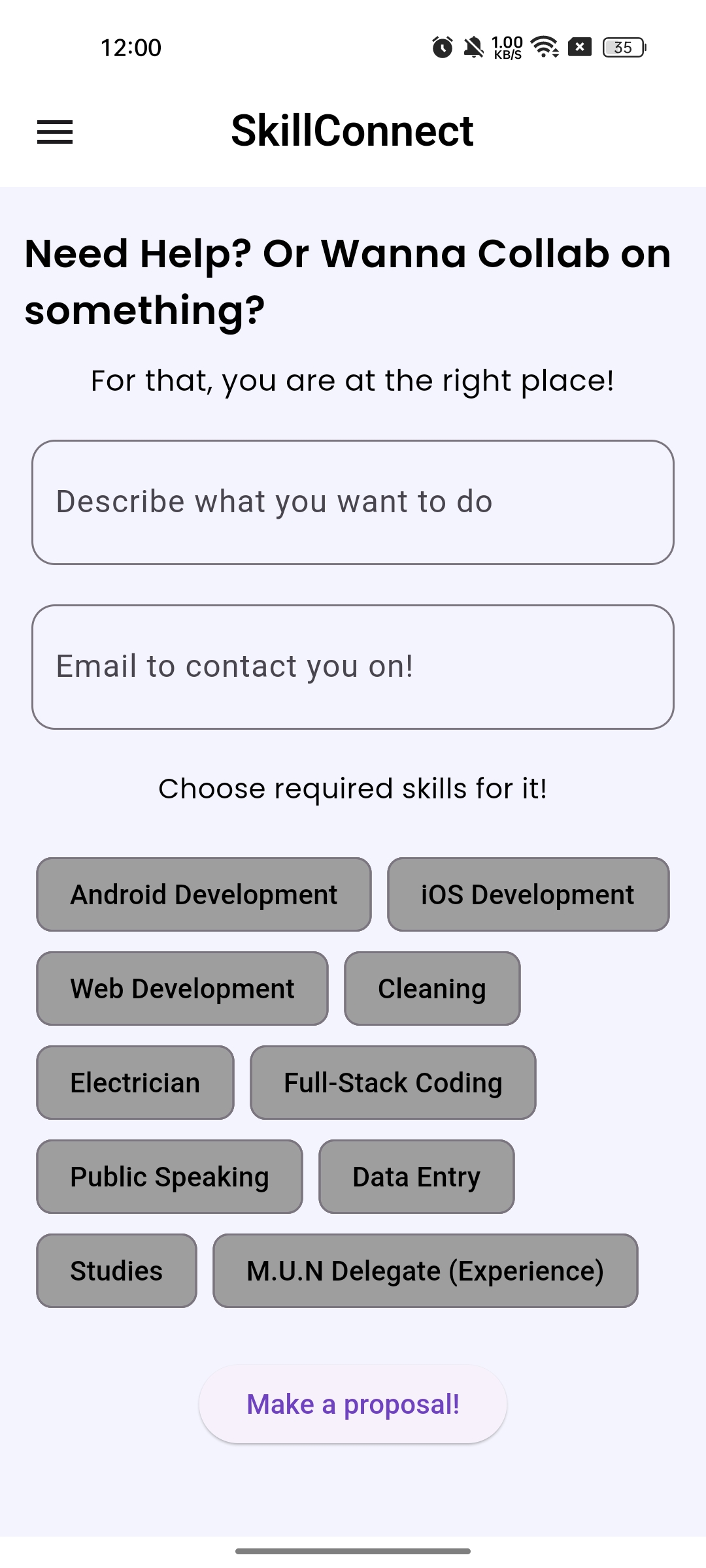Select the M.U.N Delegate (Experience) chip

click(426, 1271)
